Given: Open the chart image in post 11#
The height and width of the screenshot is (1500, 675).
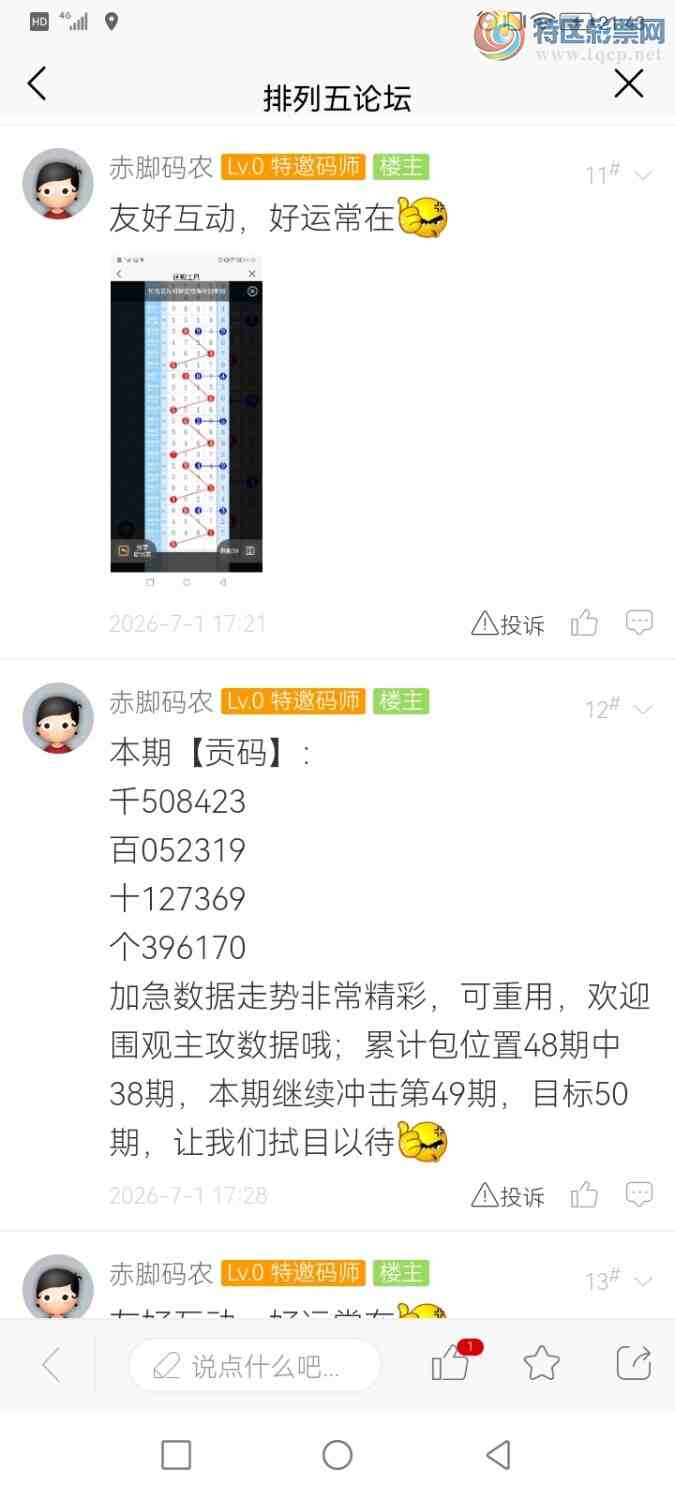Looking at the screenshot, I should [186, 413].
